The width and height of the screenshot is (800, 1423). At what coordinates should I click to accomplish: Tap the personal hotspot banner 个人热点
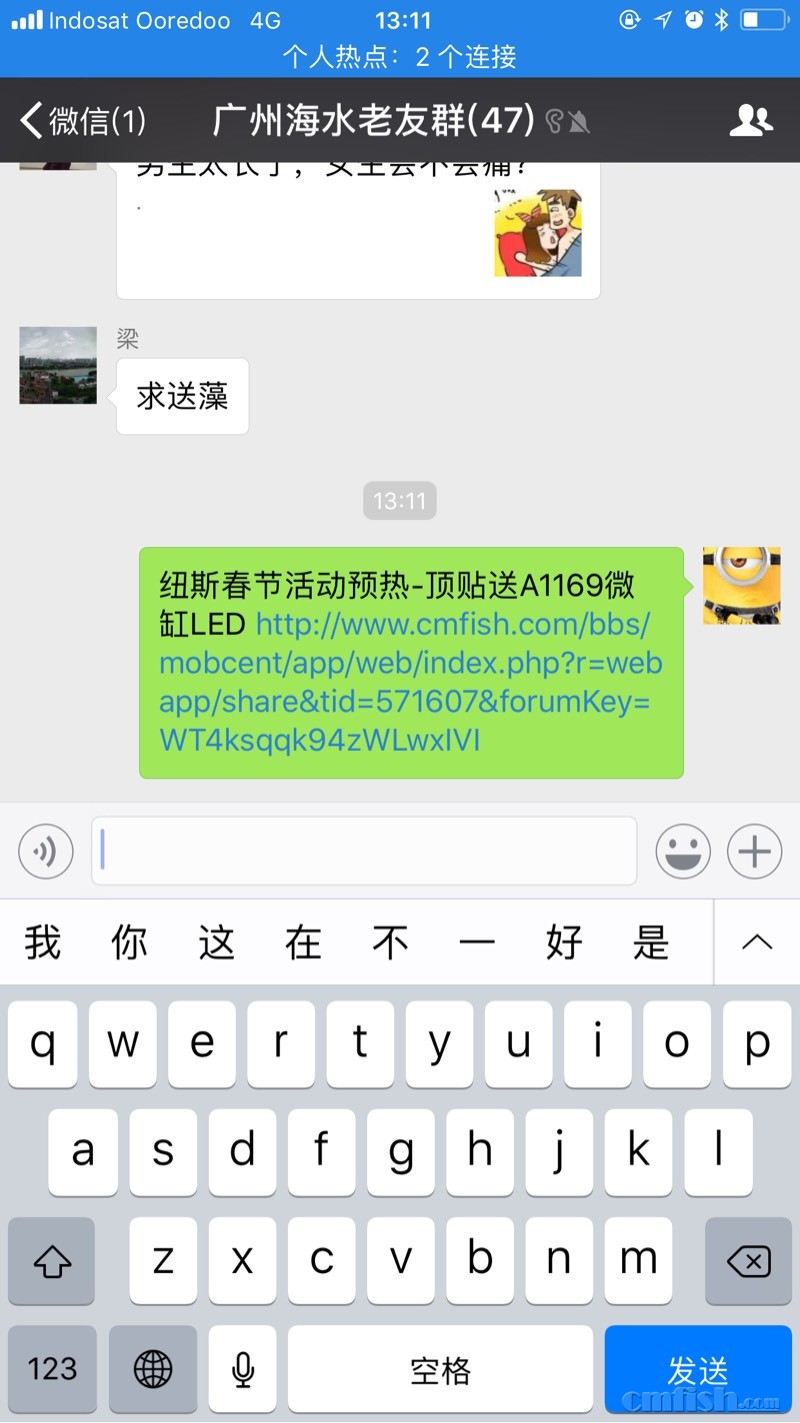point(400,57)
